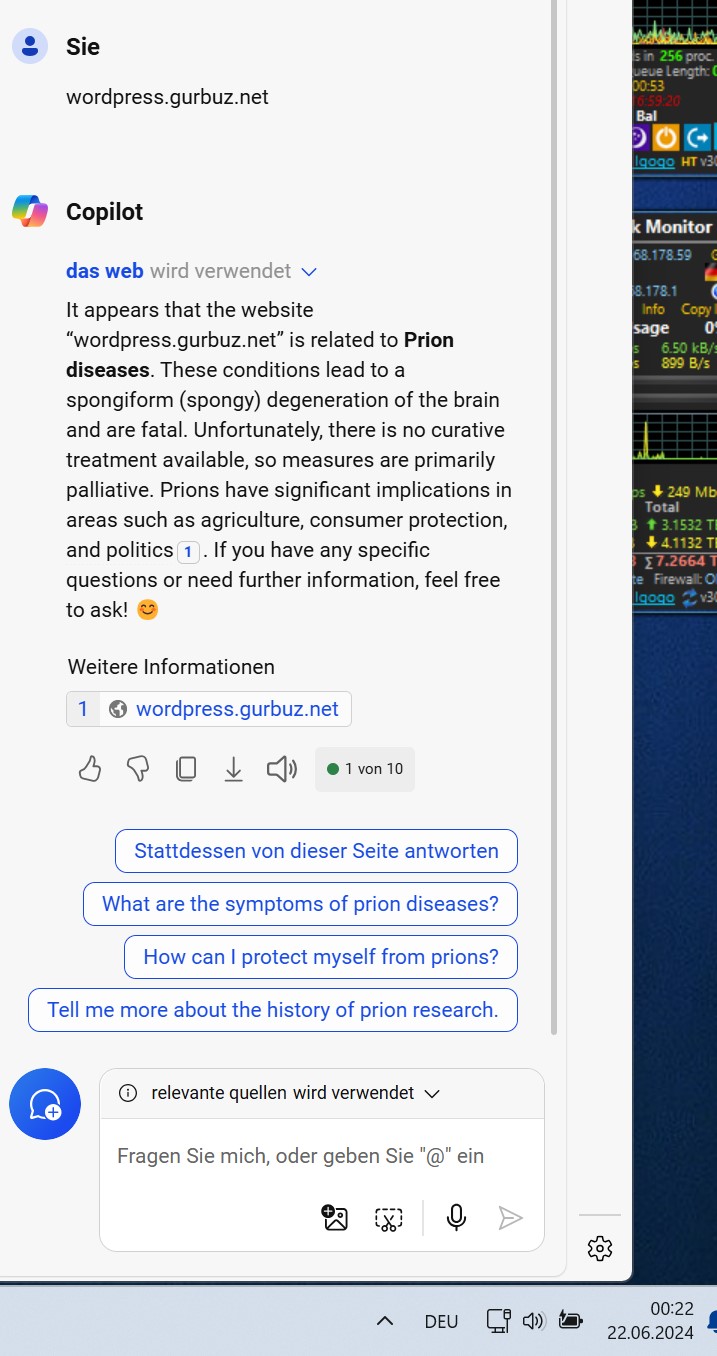The image size is (717, 1356).
Task: Choose 'How can I protect myself from prions?'
Action: (321, 957)
